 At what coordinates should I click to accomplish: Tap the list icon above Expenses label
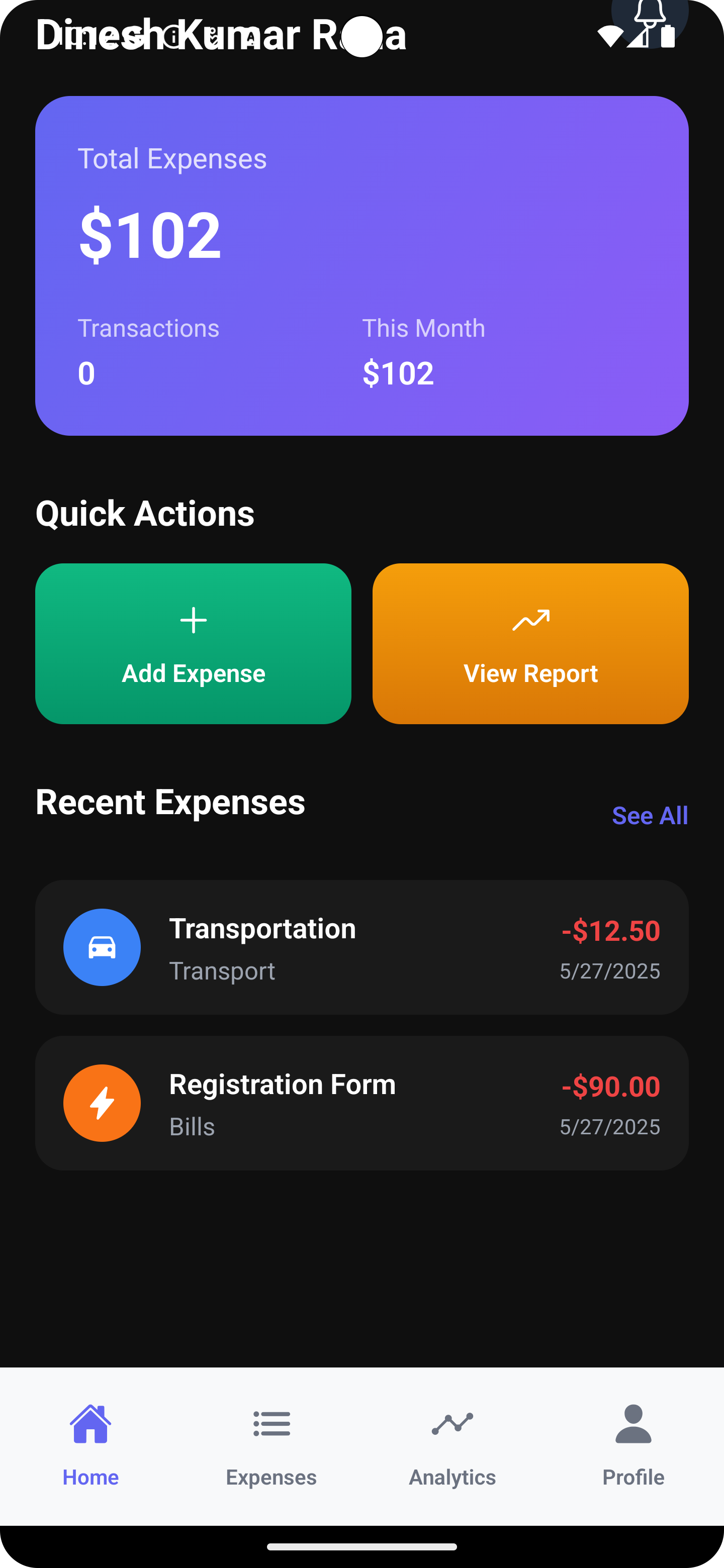click(271, 1423)
